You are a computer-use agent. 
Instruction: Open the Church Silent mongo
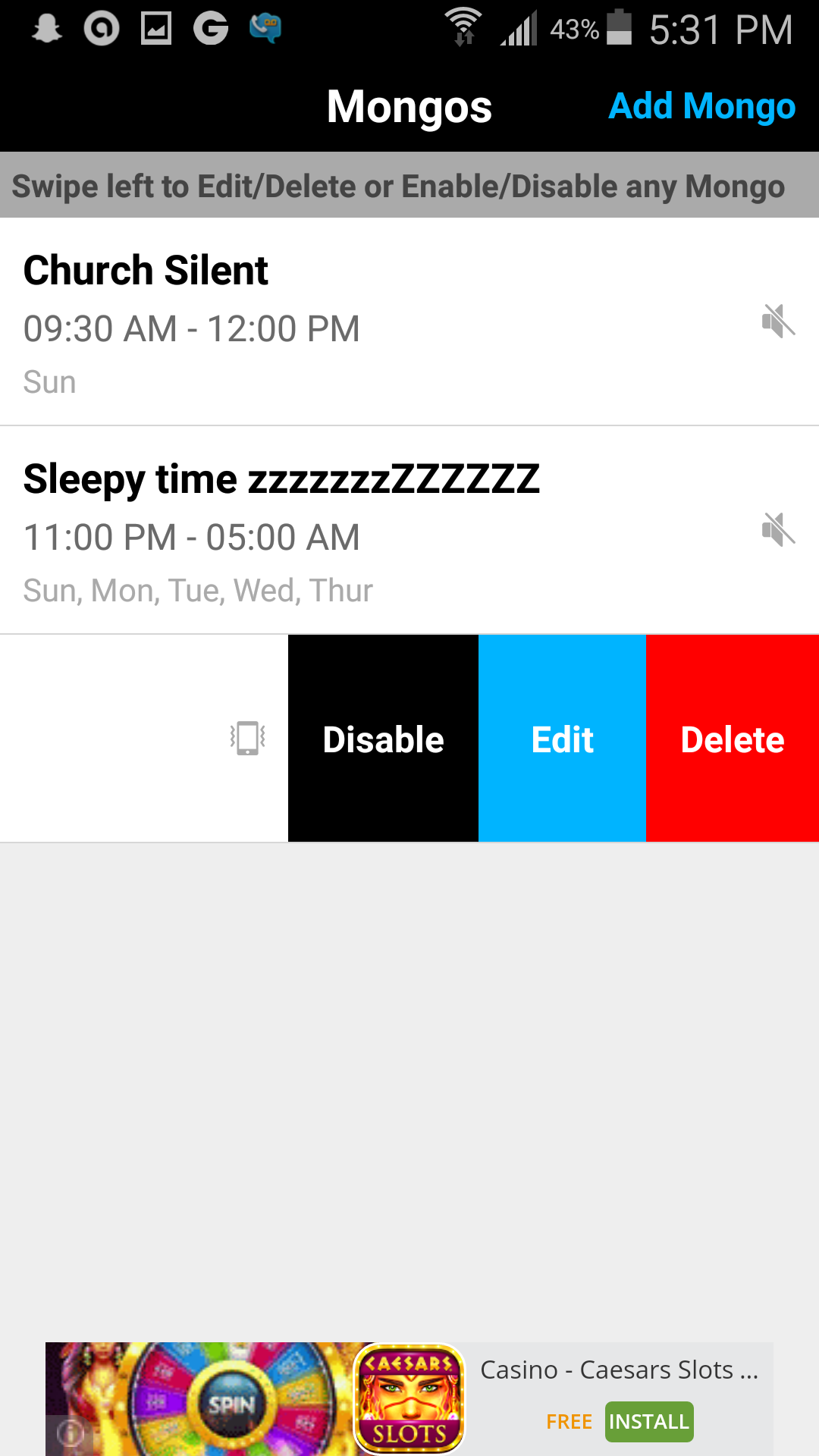(x=379, y=322)
